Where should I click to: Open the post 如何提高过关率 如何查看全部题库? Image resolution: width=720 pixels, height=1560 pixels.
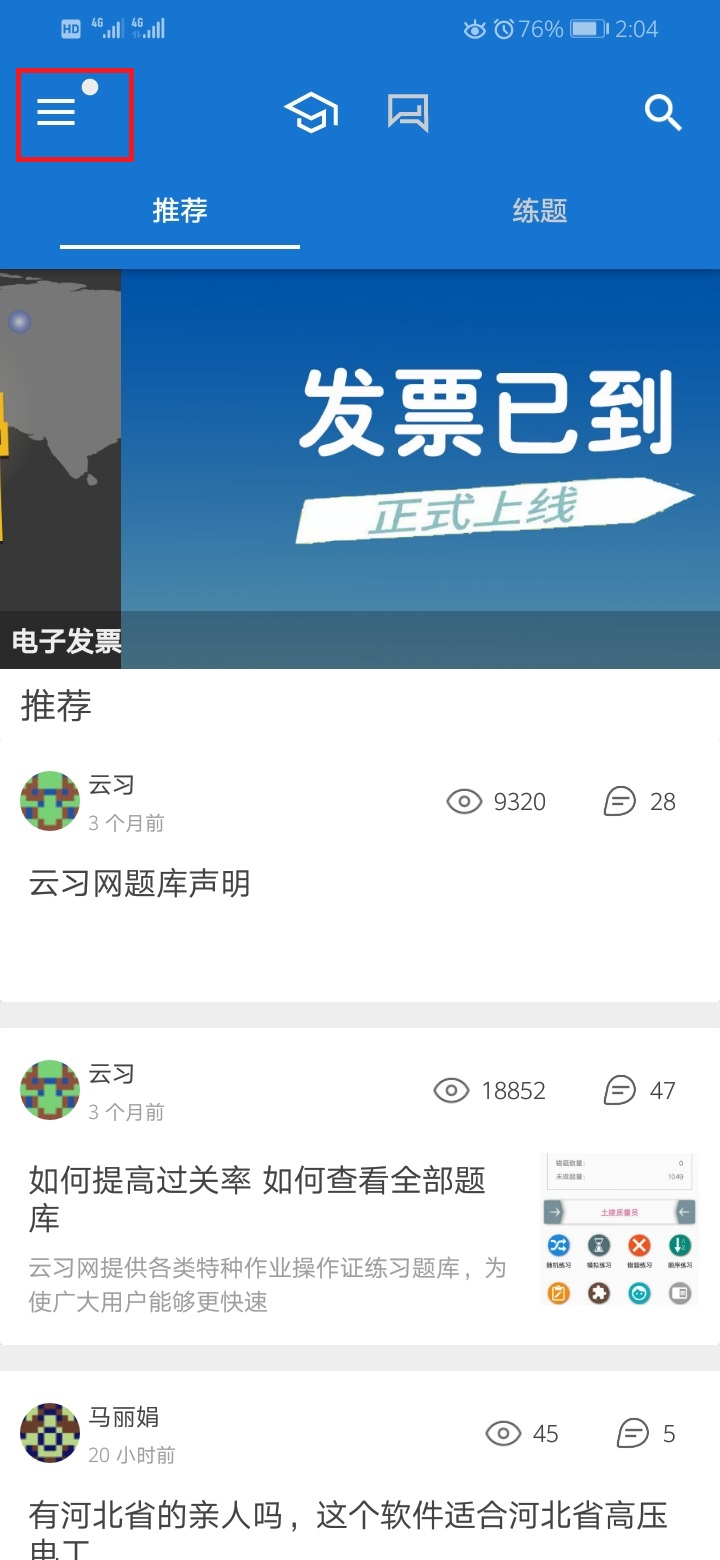click(x=257, y=1199)
